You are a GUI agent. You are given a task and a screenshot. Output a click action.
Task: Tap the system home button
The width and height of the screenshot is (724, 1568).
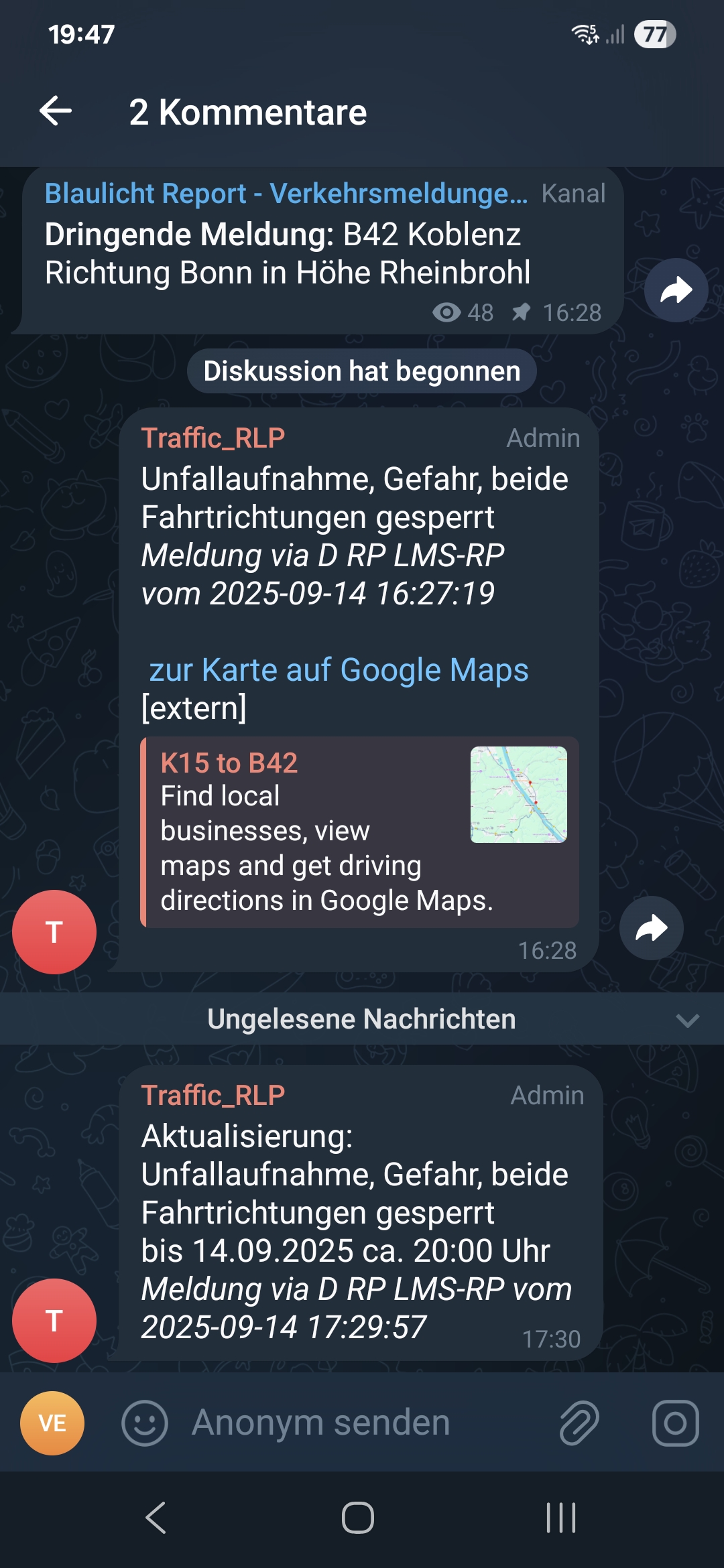(358, 1518)
